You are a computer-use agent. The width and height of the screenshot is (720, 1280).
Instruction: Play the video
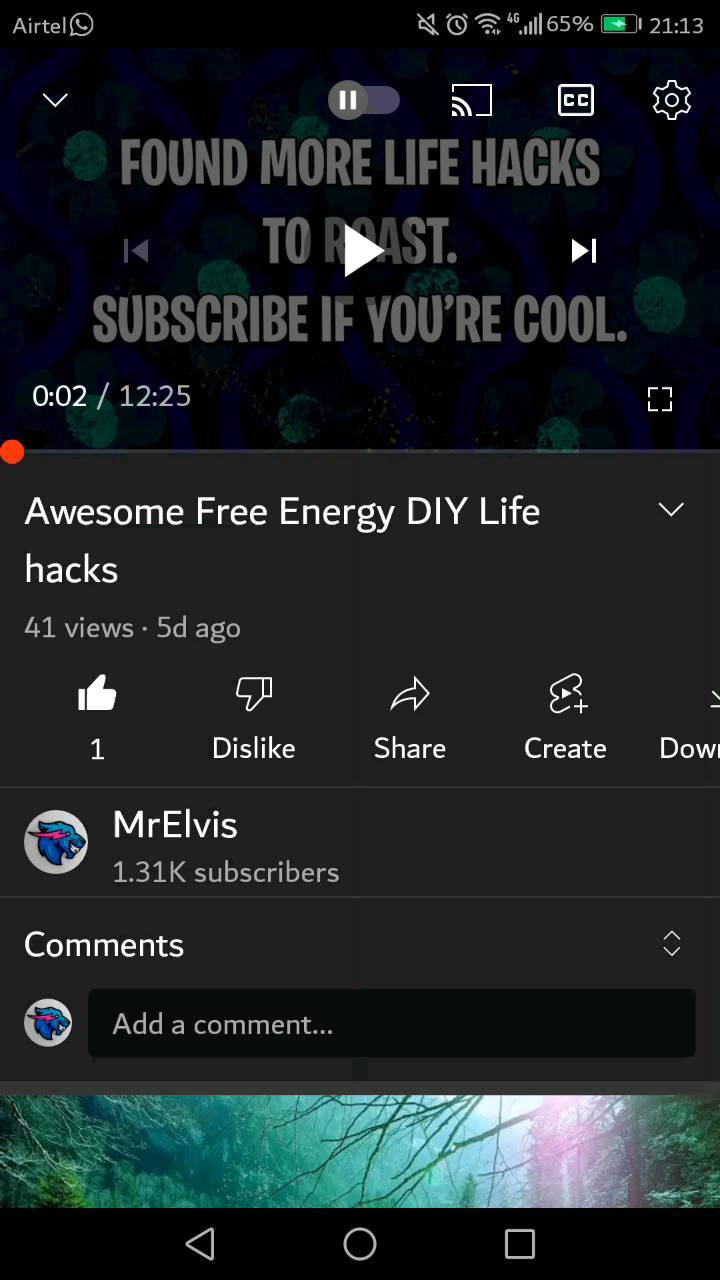[361, 250]
